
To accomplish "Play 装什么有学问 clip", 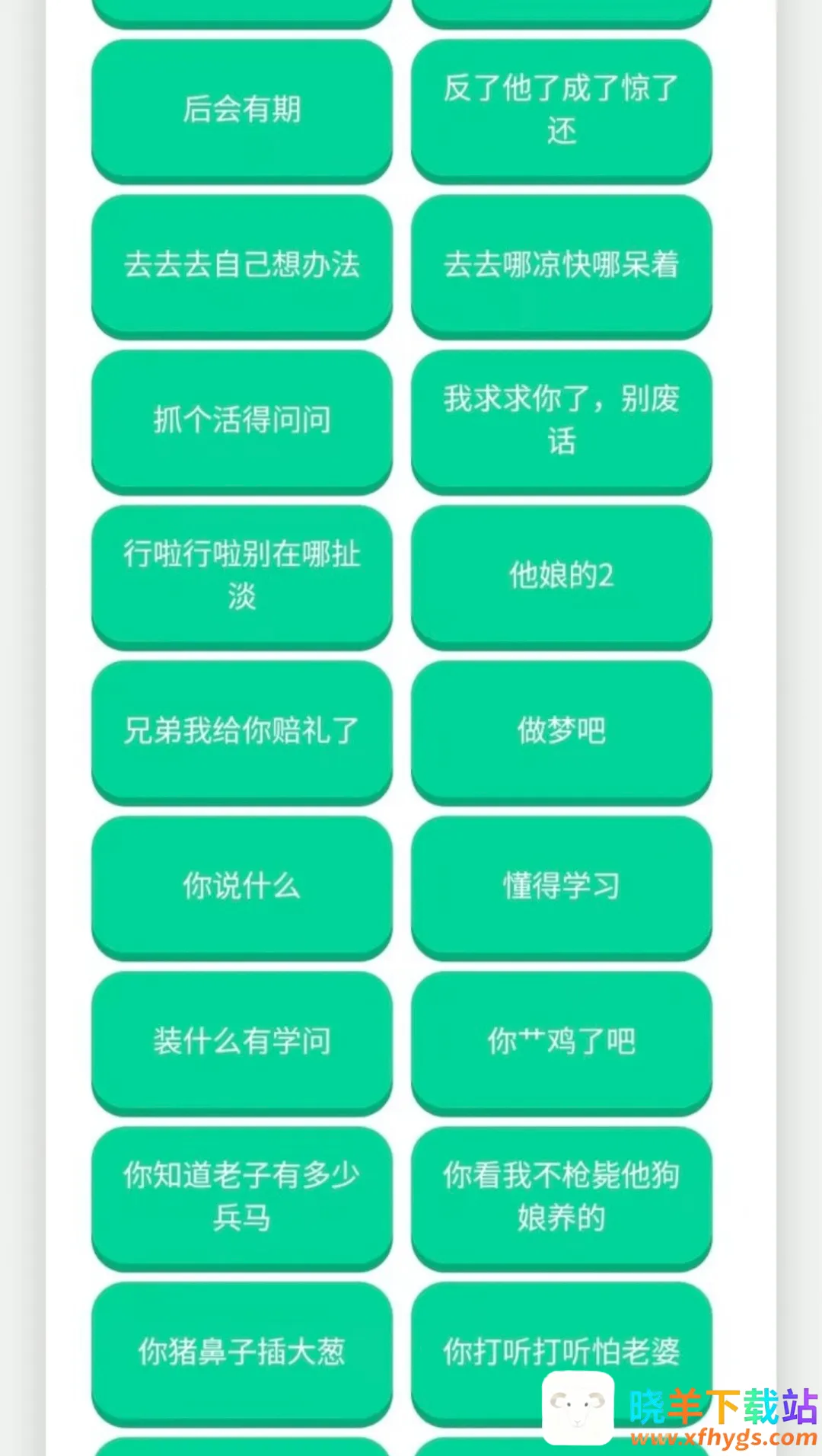I will click(x=241, y=1041).
